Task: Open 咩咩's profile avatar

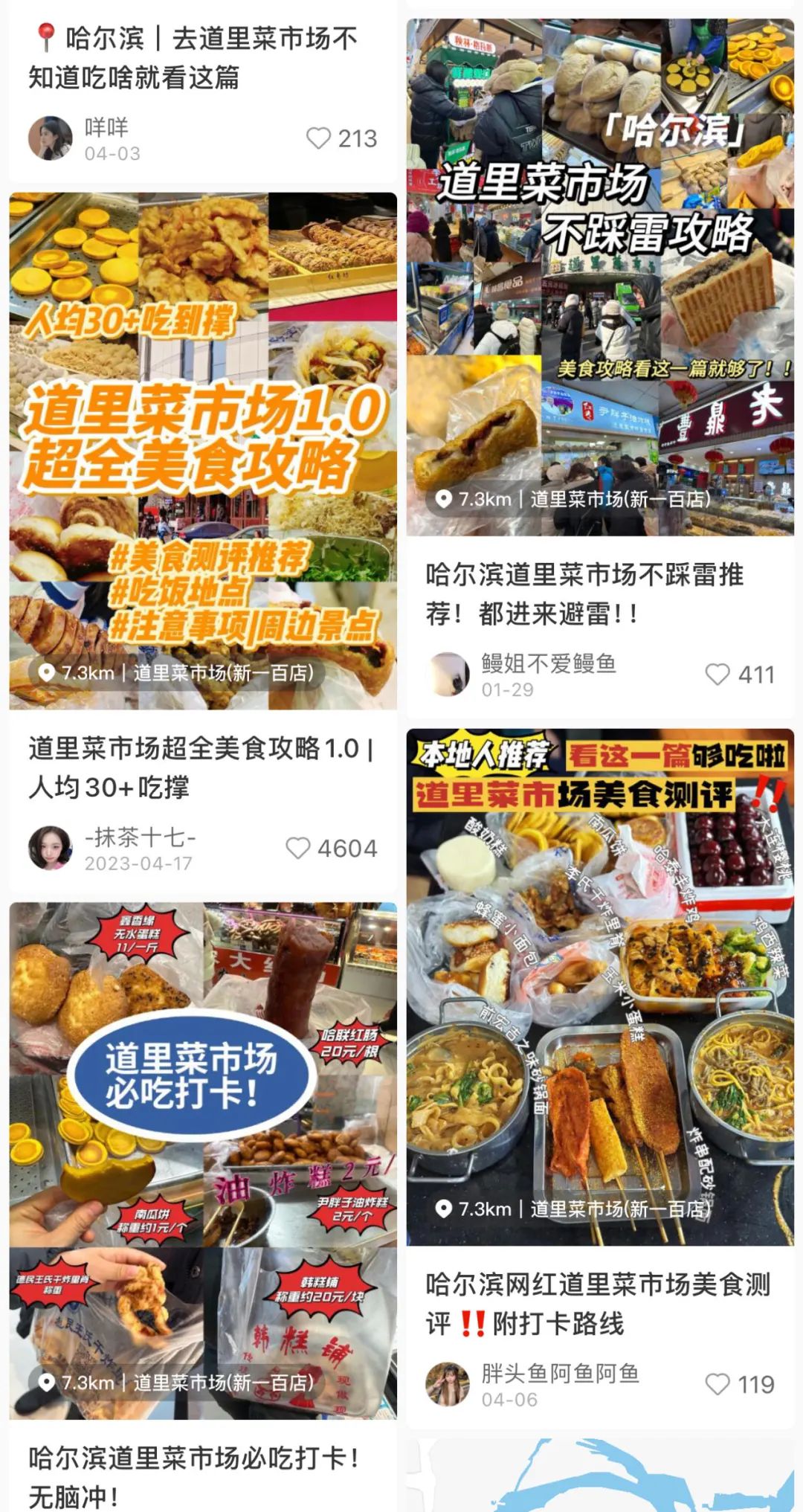Action: click(x=50, y=138)
